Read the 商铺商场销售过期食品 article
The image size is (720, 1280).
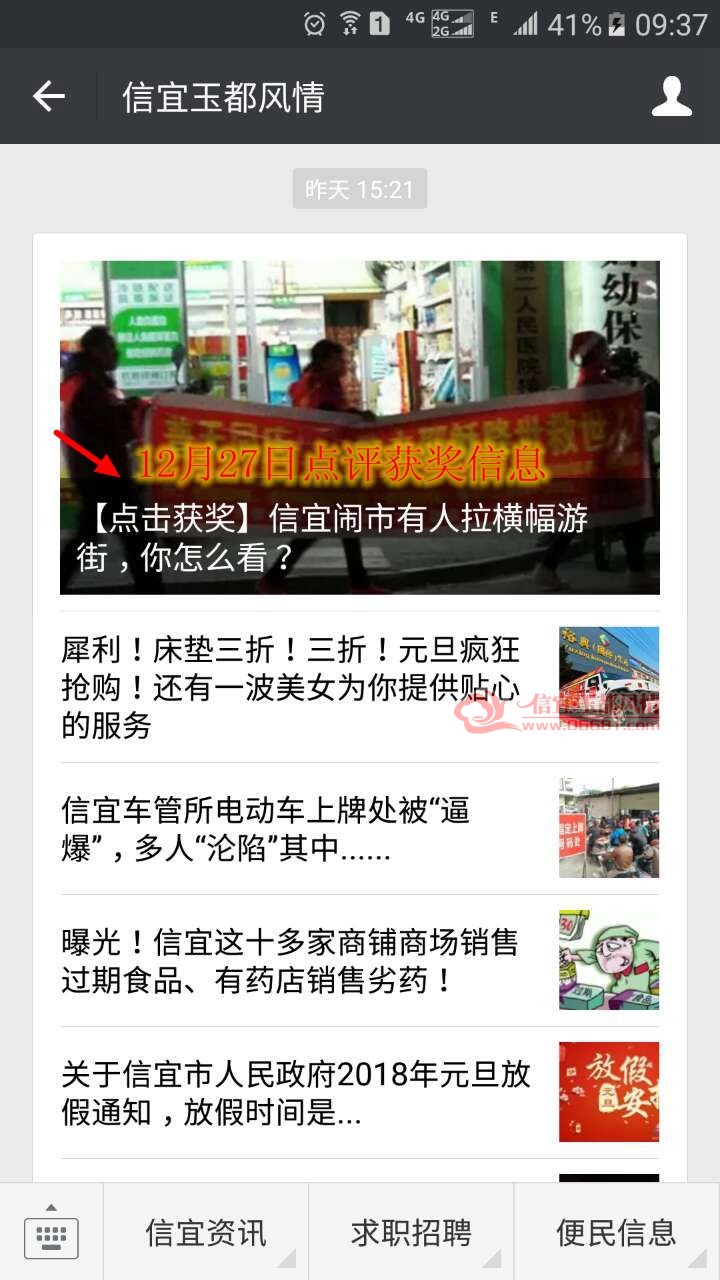tap(360, 961)
